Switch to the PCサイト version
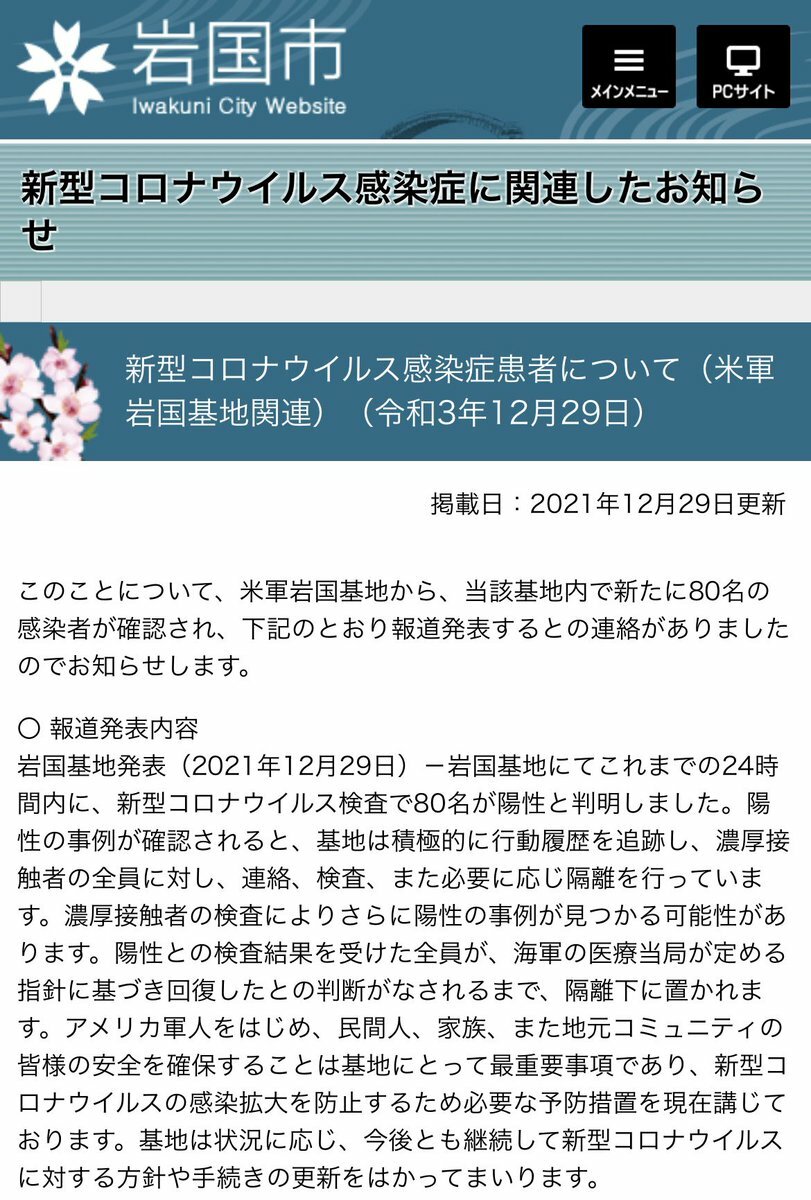 click(x=743, y=66)
